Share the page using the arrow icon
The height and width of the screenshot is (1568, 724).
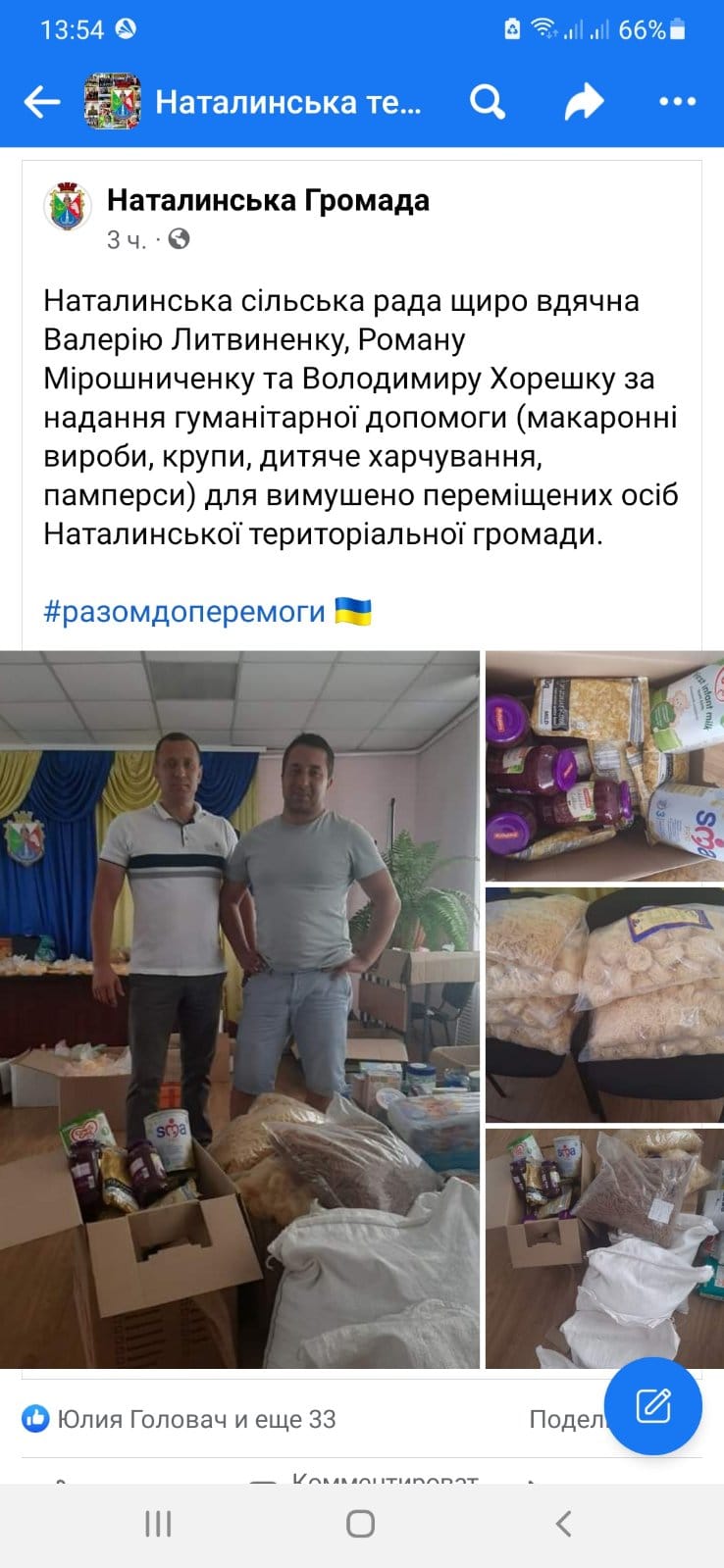(x=584, y=101)
